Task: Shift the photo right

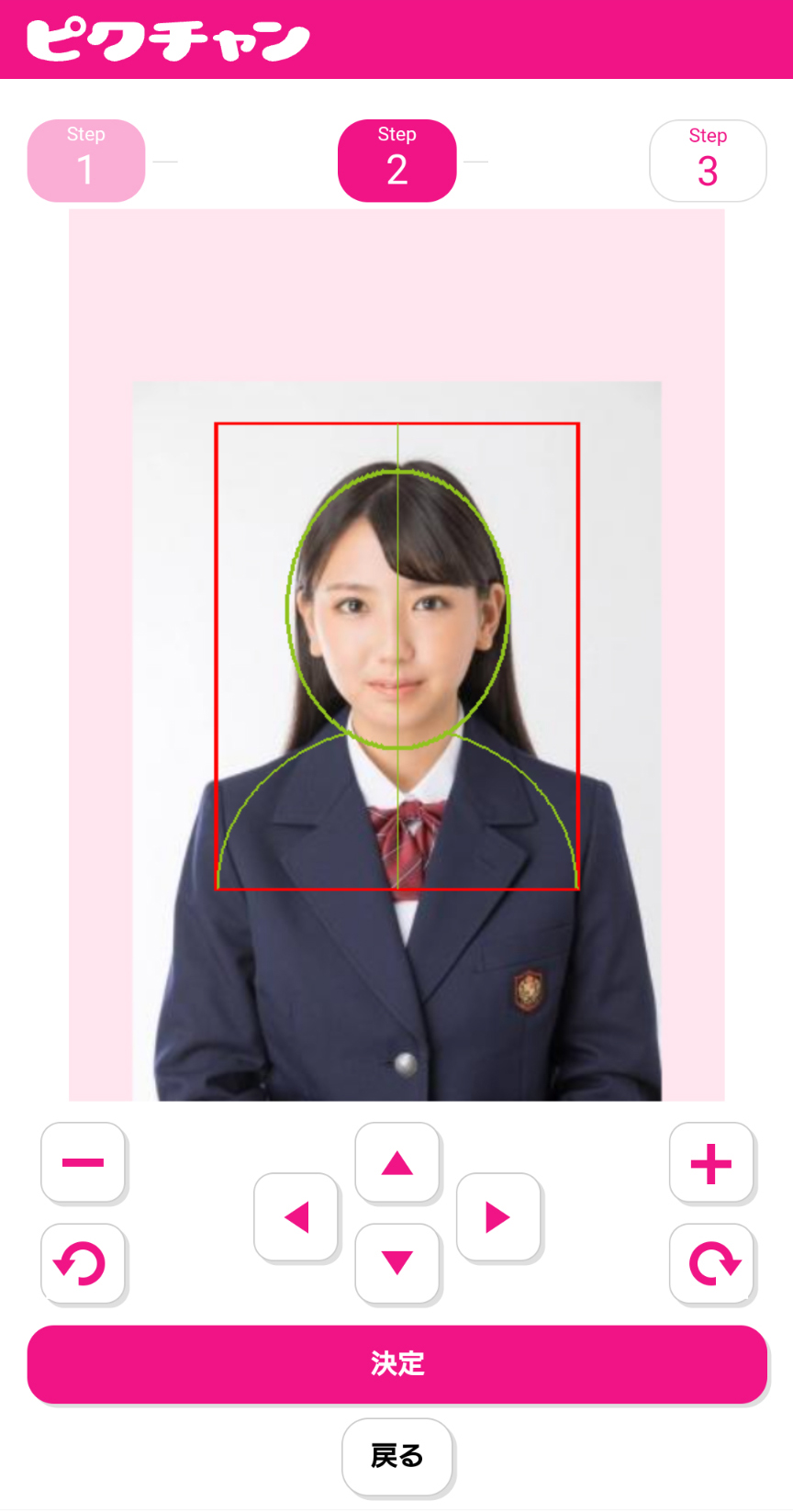Action: pyautogui.click(x=498, y=1217)
